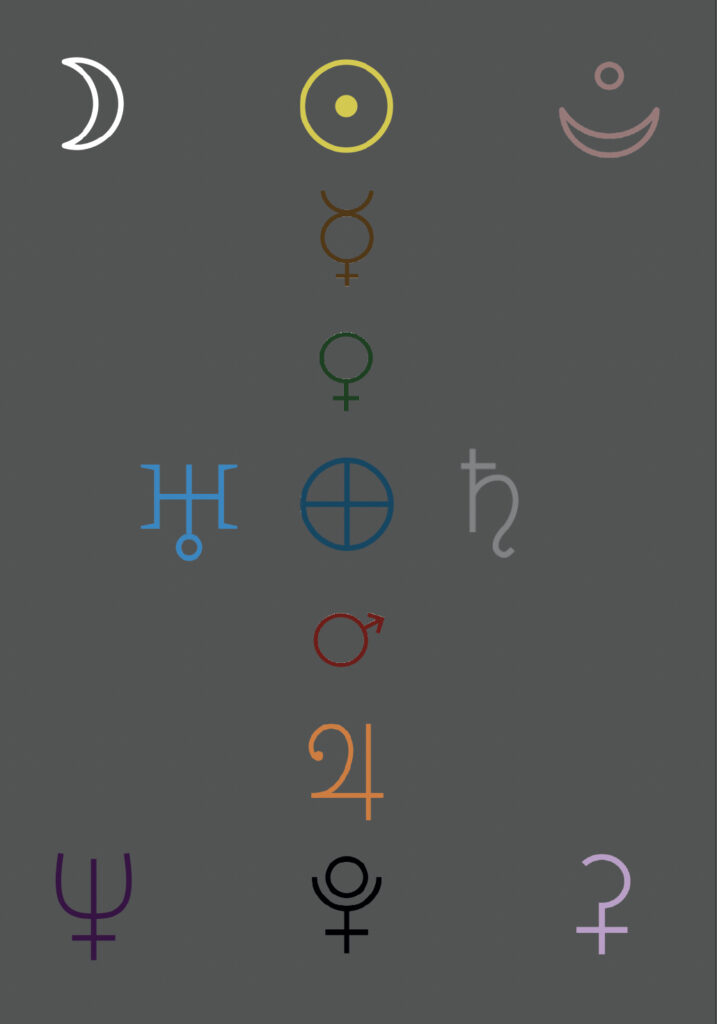Choose the red Mars symbol
Viewport: 717px width, 1024px height.
[x=345, y=640]
